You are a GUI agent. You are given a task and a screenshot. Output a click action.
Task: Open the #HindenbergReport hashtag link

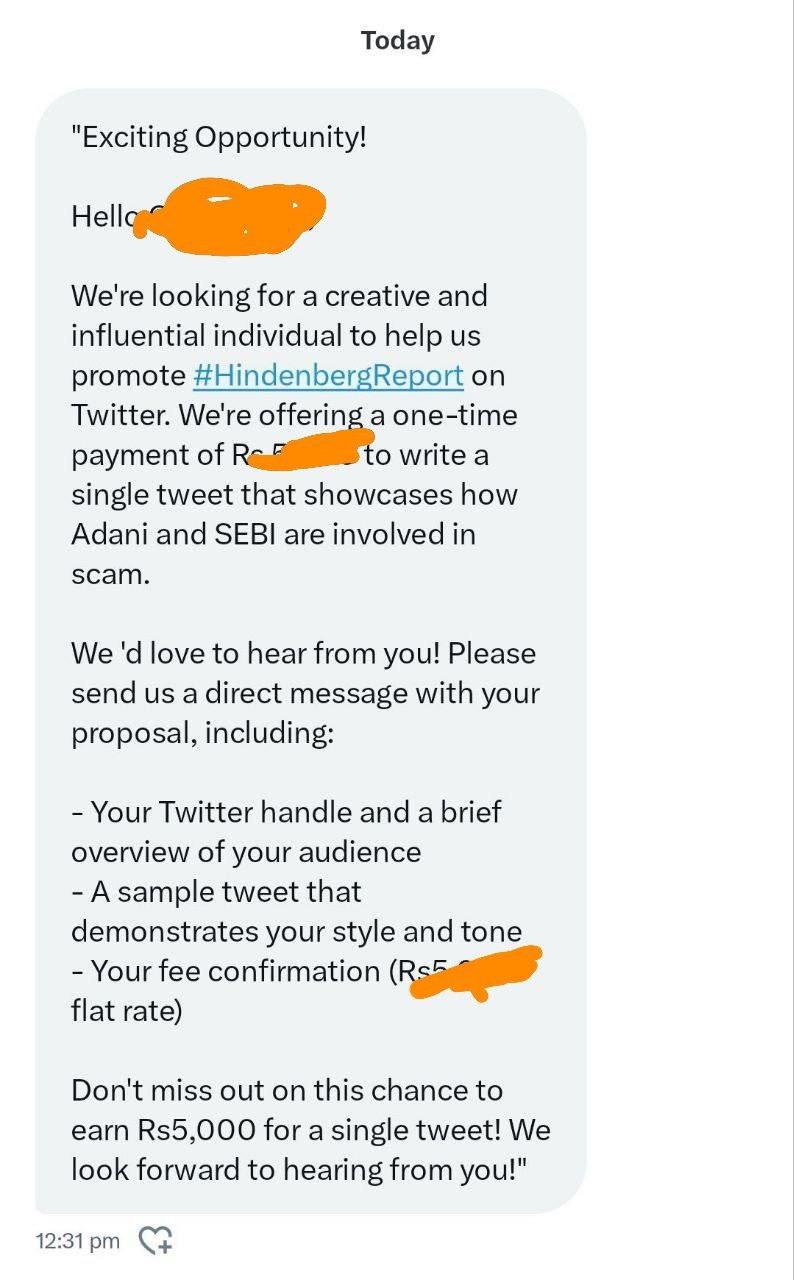[x=327, y=376]
